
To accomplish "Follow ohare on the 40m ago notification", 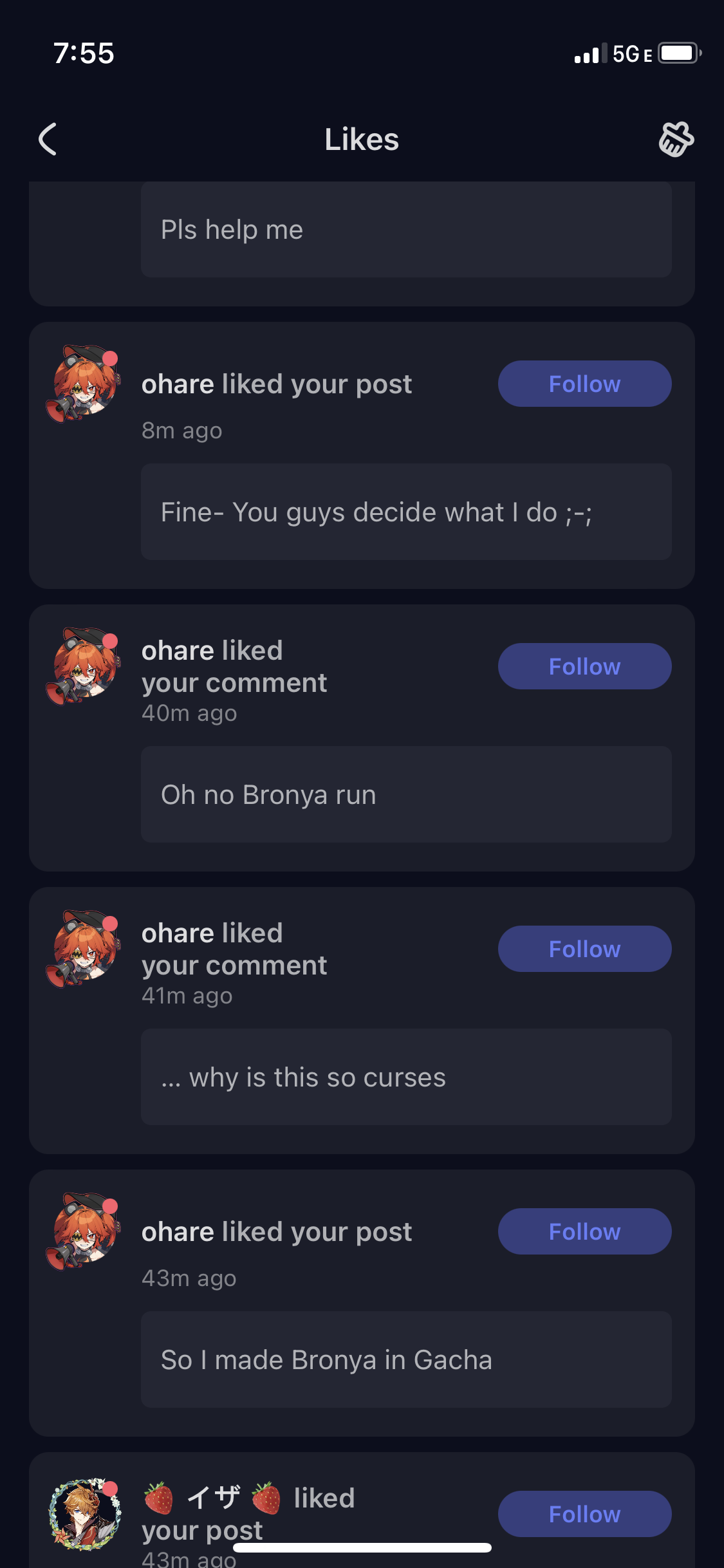I will (x=584, y=666).
